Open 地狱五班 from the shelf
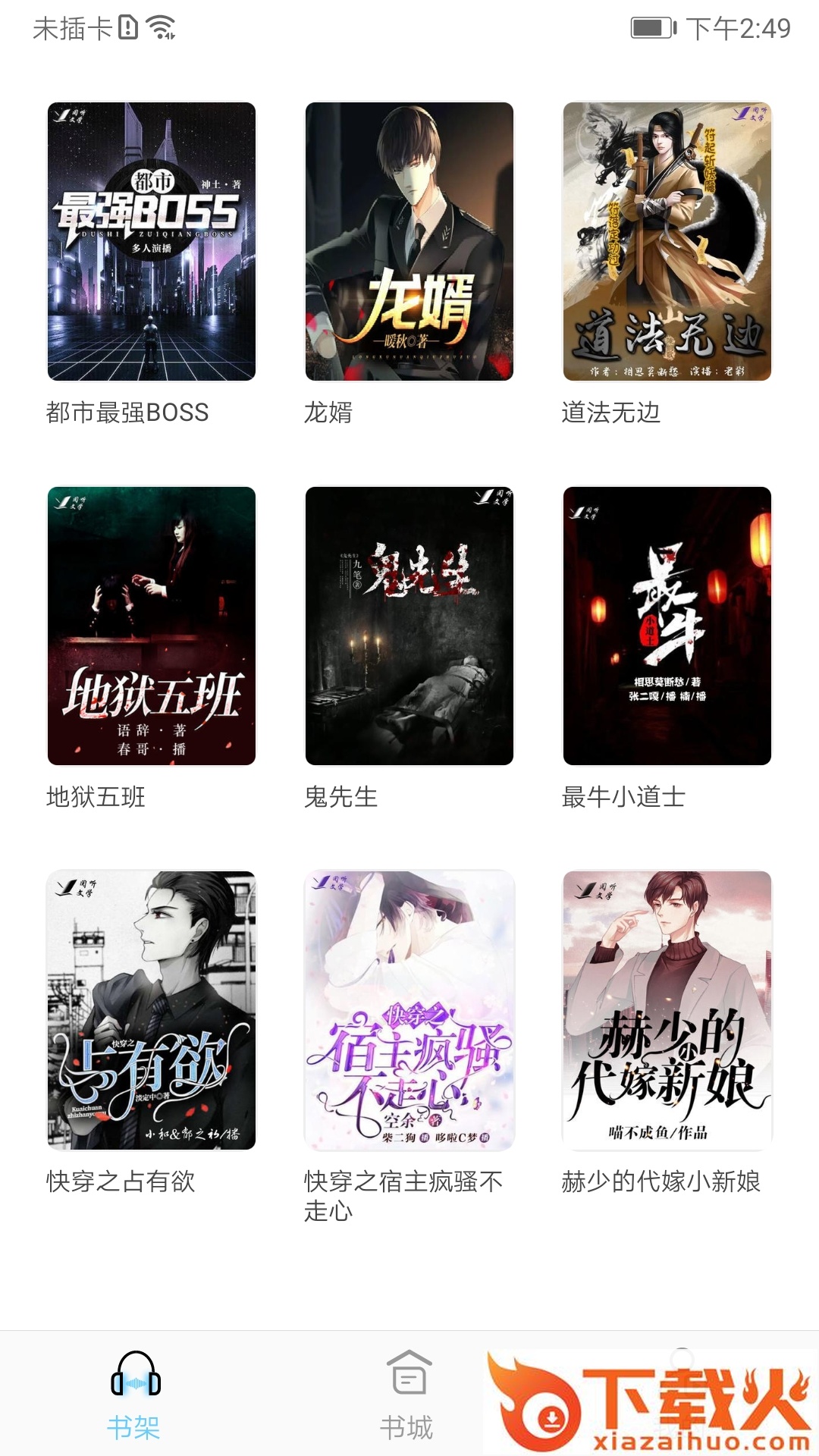This screenshot has width=819, height=1456. point(152,626)
